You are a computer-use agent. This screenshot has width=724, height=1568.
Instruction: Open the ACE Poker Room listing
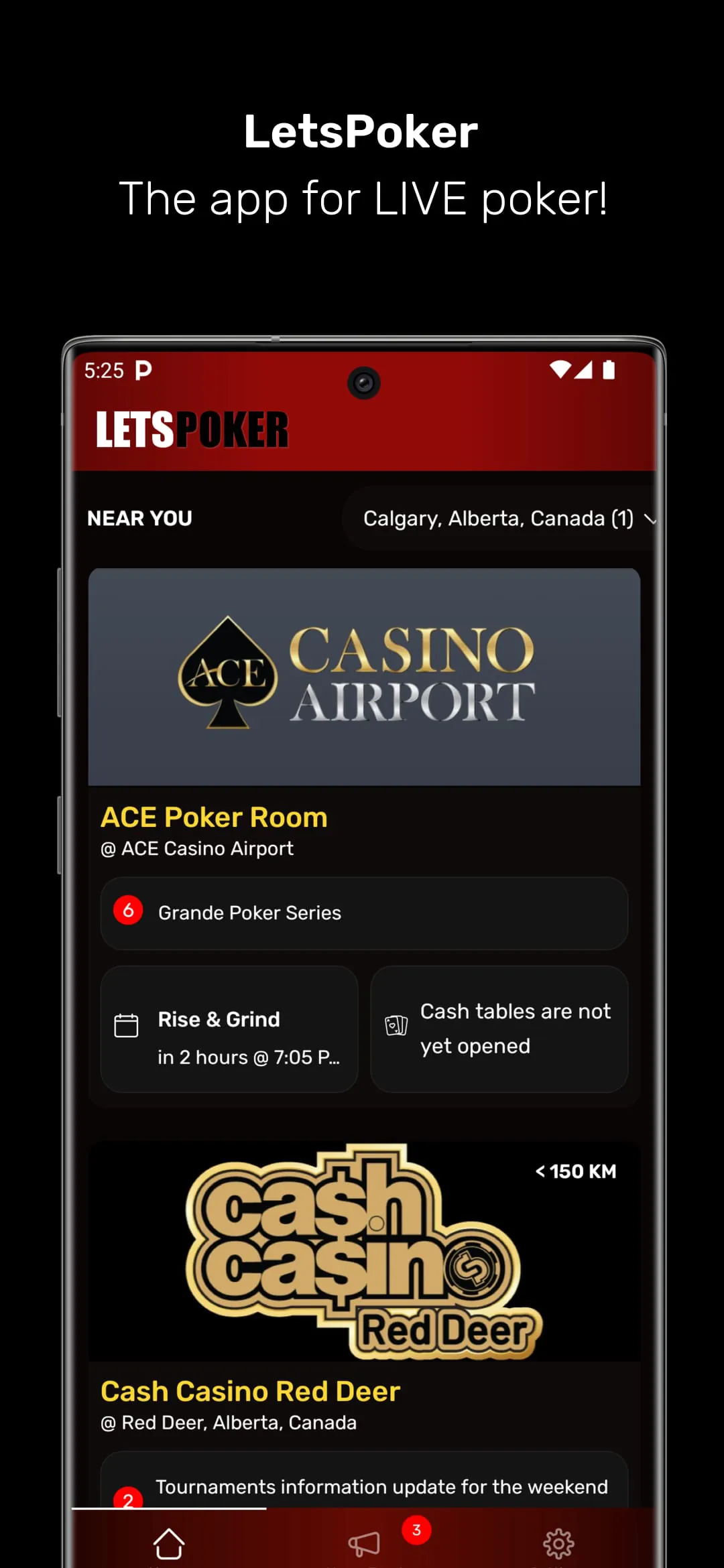[214, 817]
